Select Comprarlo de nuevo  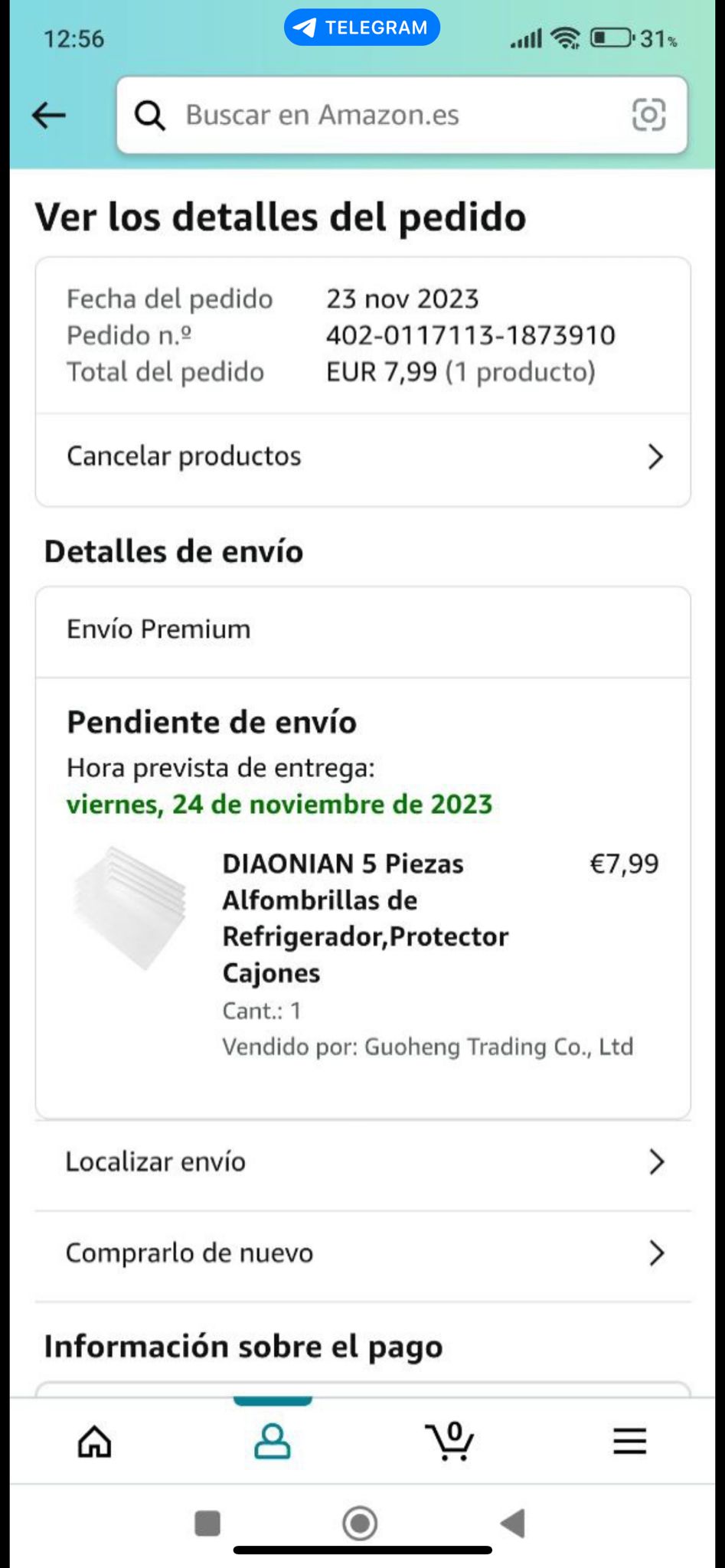(363, 1253)
